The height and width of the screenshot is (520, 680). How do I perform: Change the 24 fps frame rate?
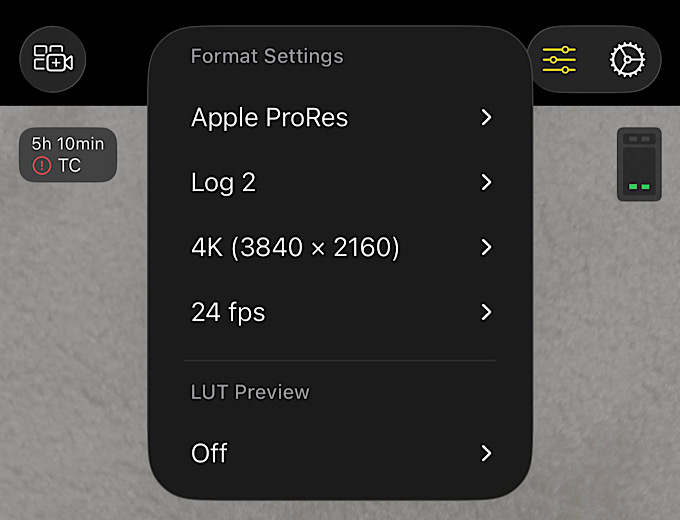[340, 312]
